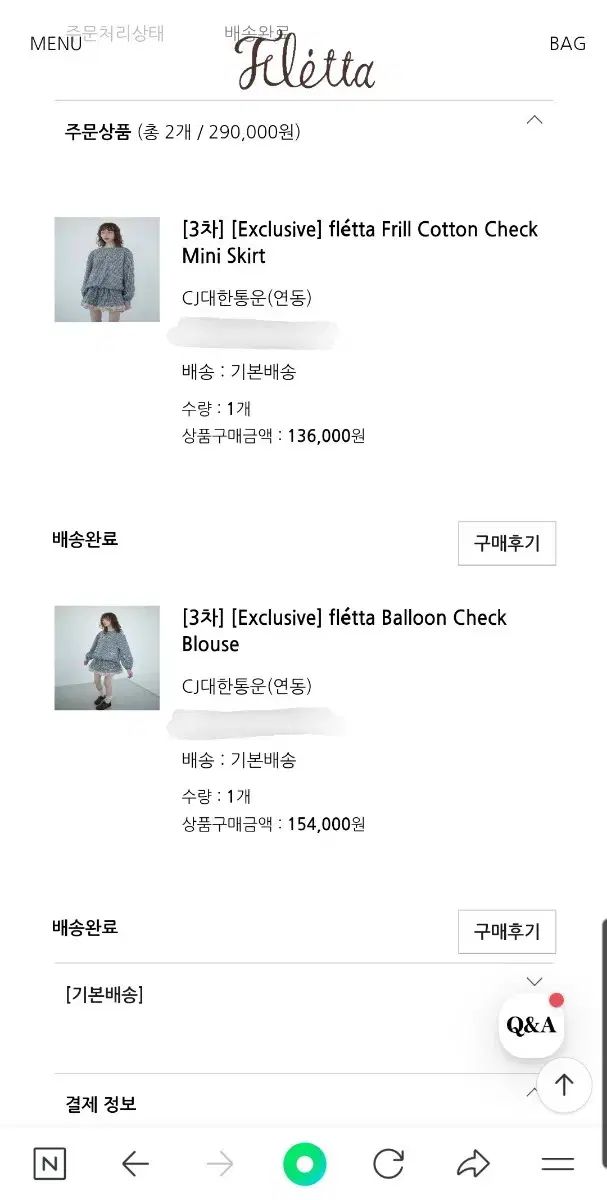Viewport: 607px width, 1200px height.
Task: Open the BAG shopping cart
Action: pos(567,44)
